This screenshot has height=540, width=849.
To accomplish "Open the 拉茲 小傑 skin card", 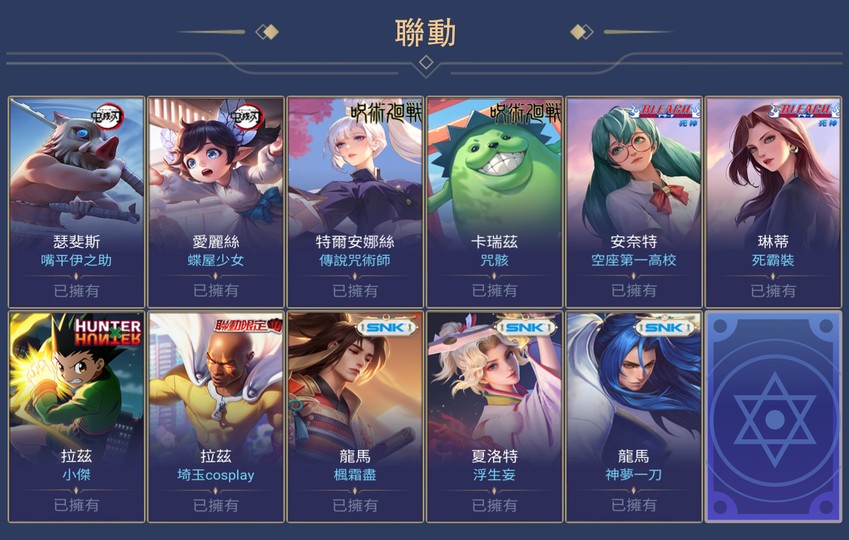I will click(77, 416).
